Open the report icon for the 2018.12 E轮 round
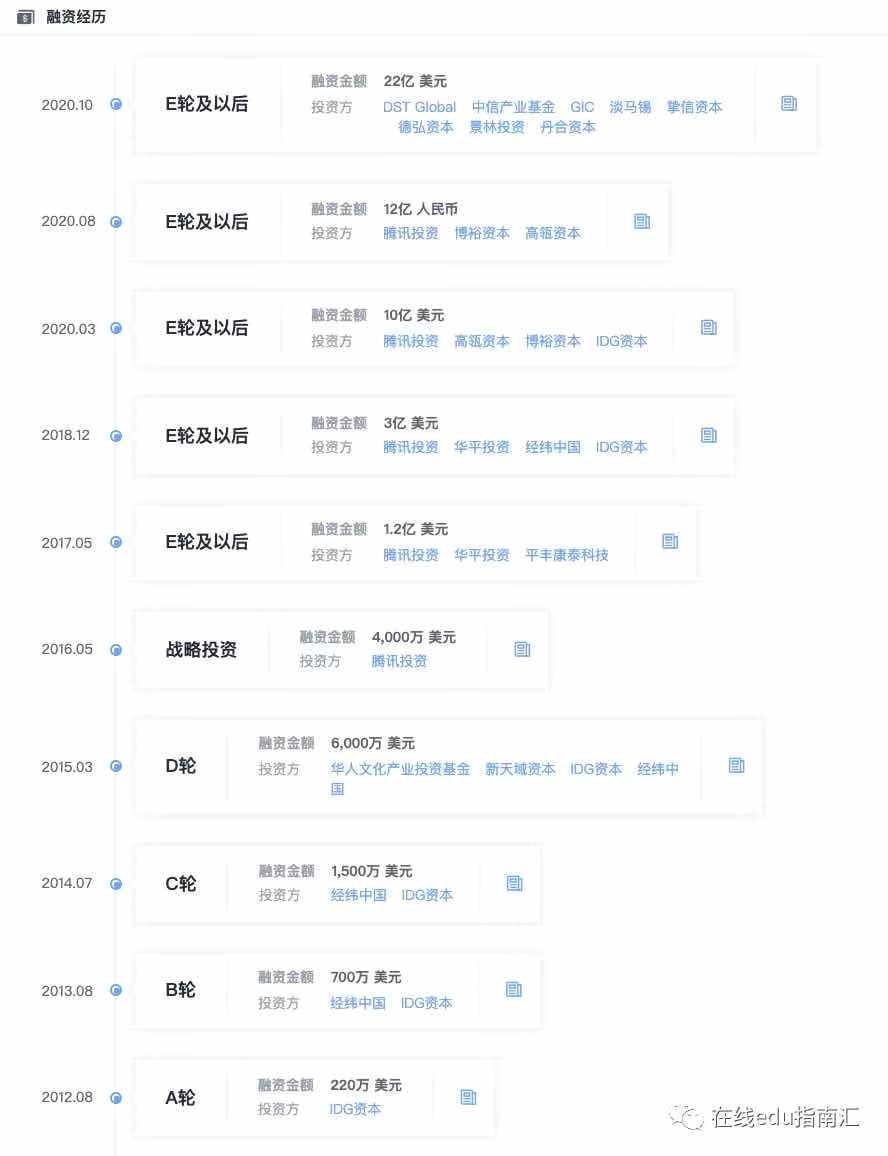 point(708,435)
